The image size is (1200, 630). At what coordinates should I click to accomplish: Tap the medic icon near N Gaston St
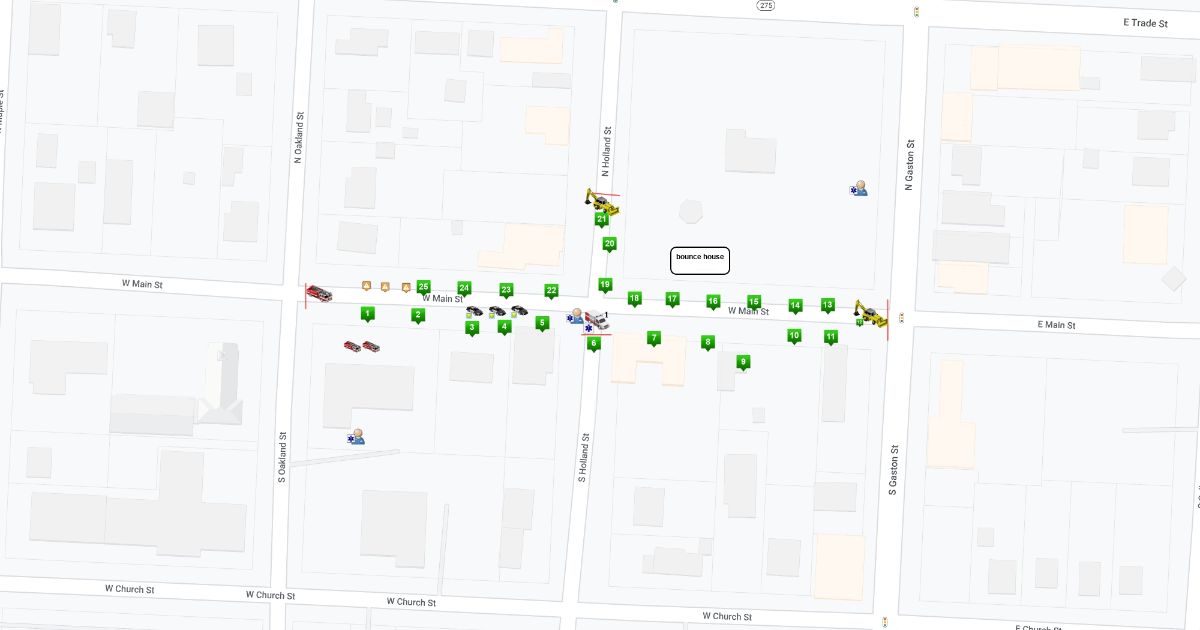click(x=858, y=187)
